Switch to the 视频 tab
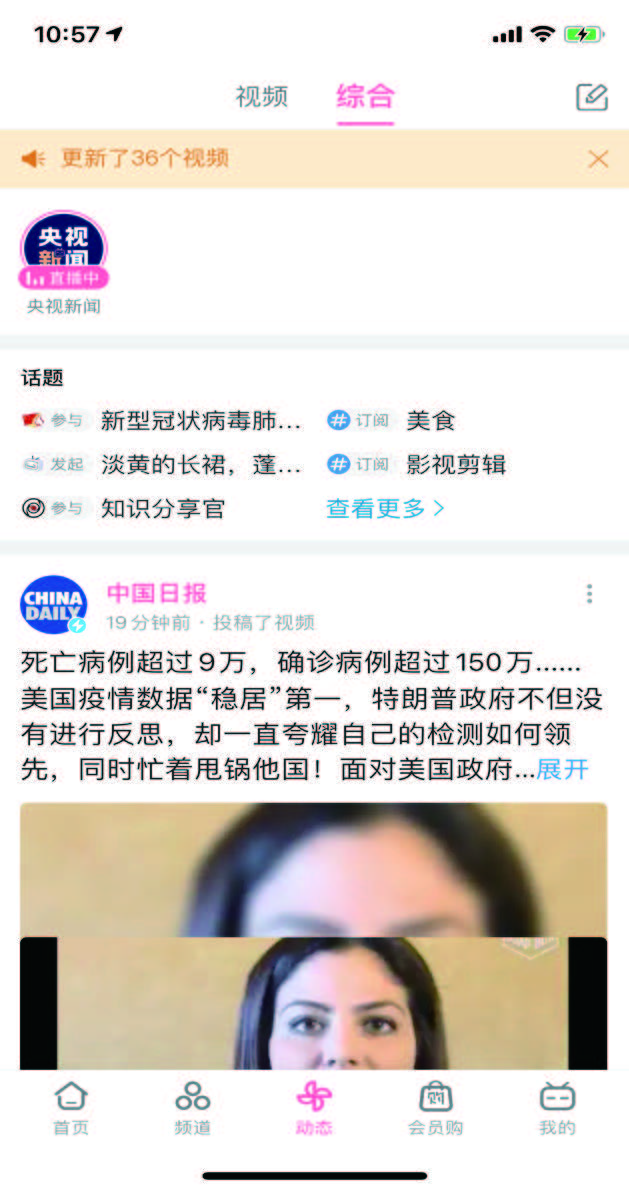 coord(261,97)
